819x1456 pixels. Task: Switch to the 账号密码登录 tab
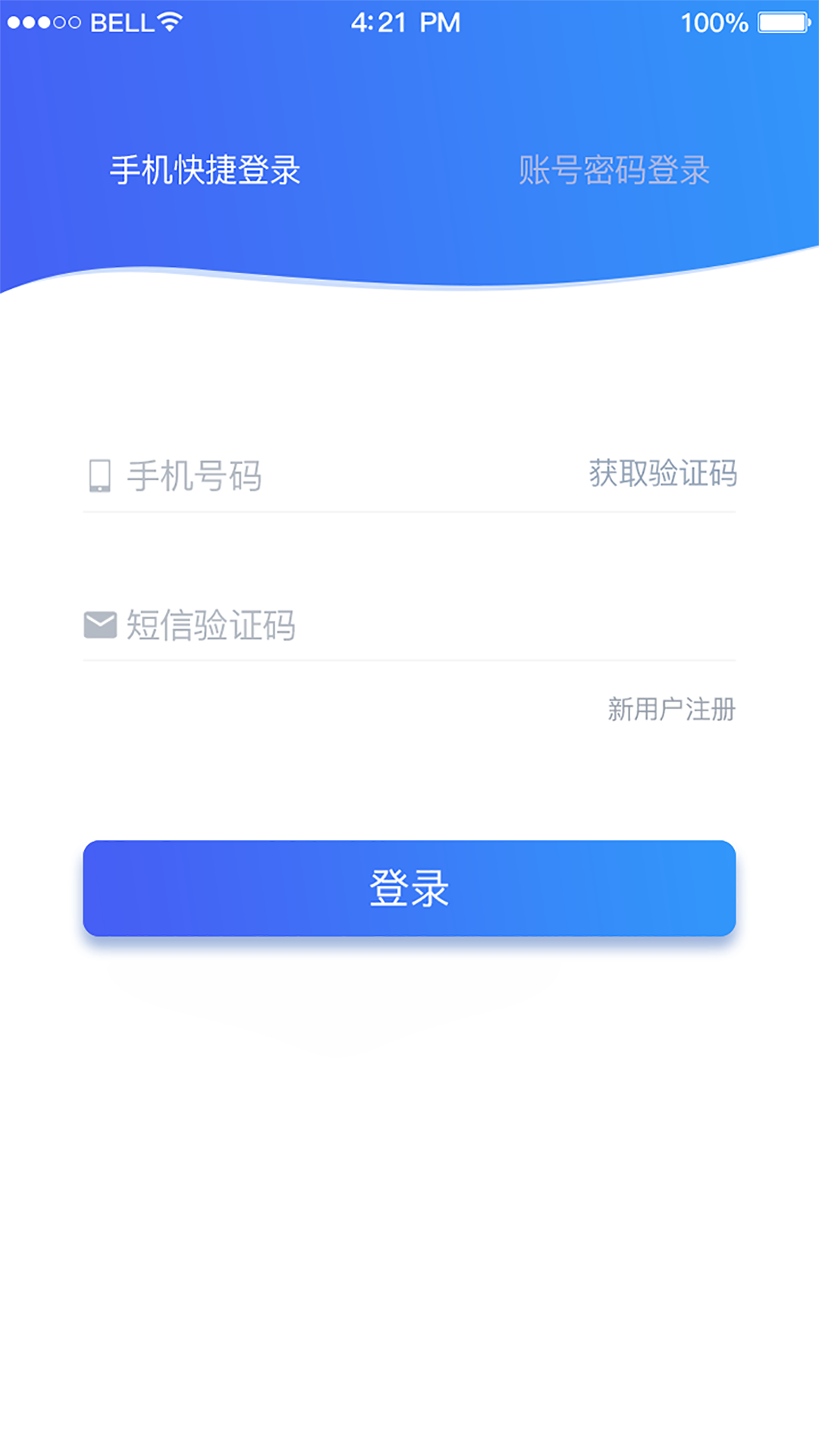(x=613, y=170)
